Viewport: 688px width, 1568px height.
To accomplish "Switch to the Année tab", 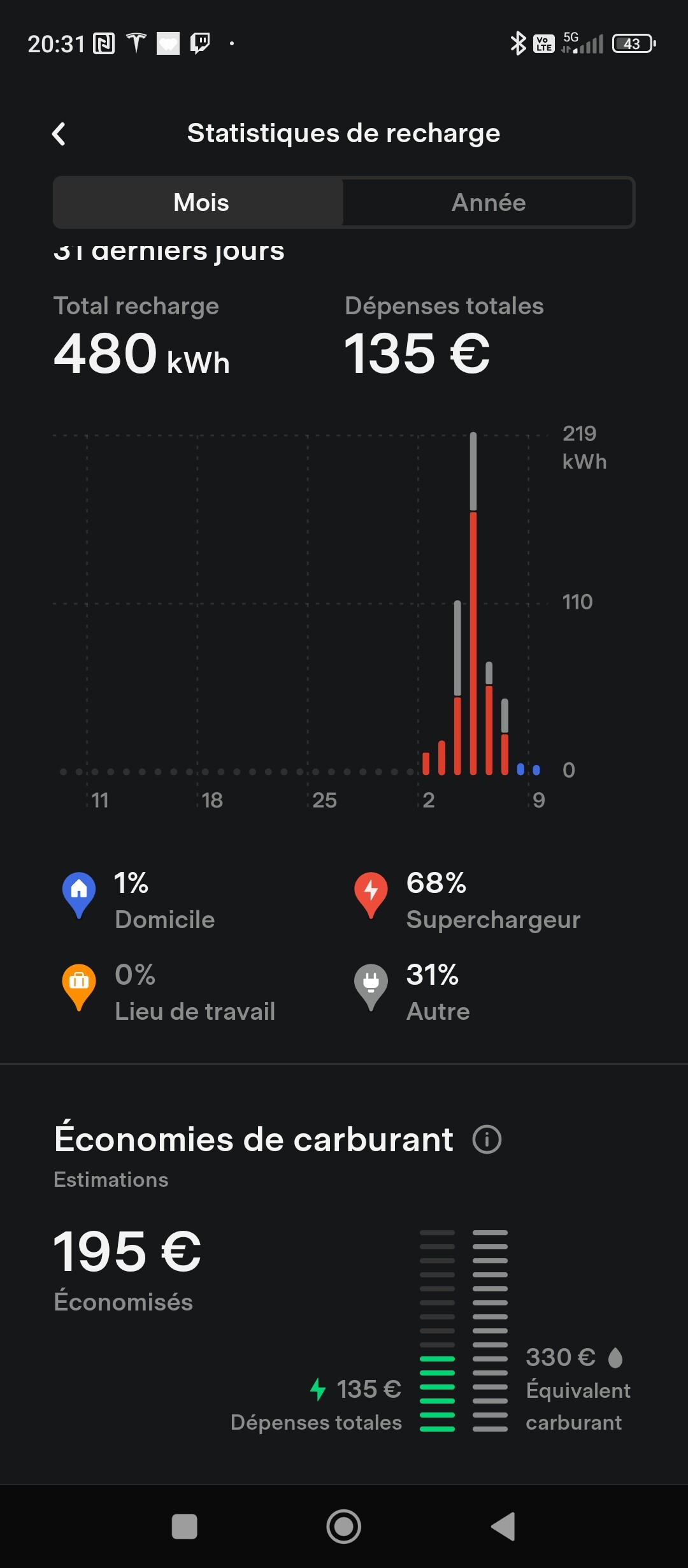I will [488, 203].
